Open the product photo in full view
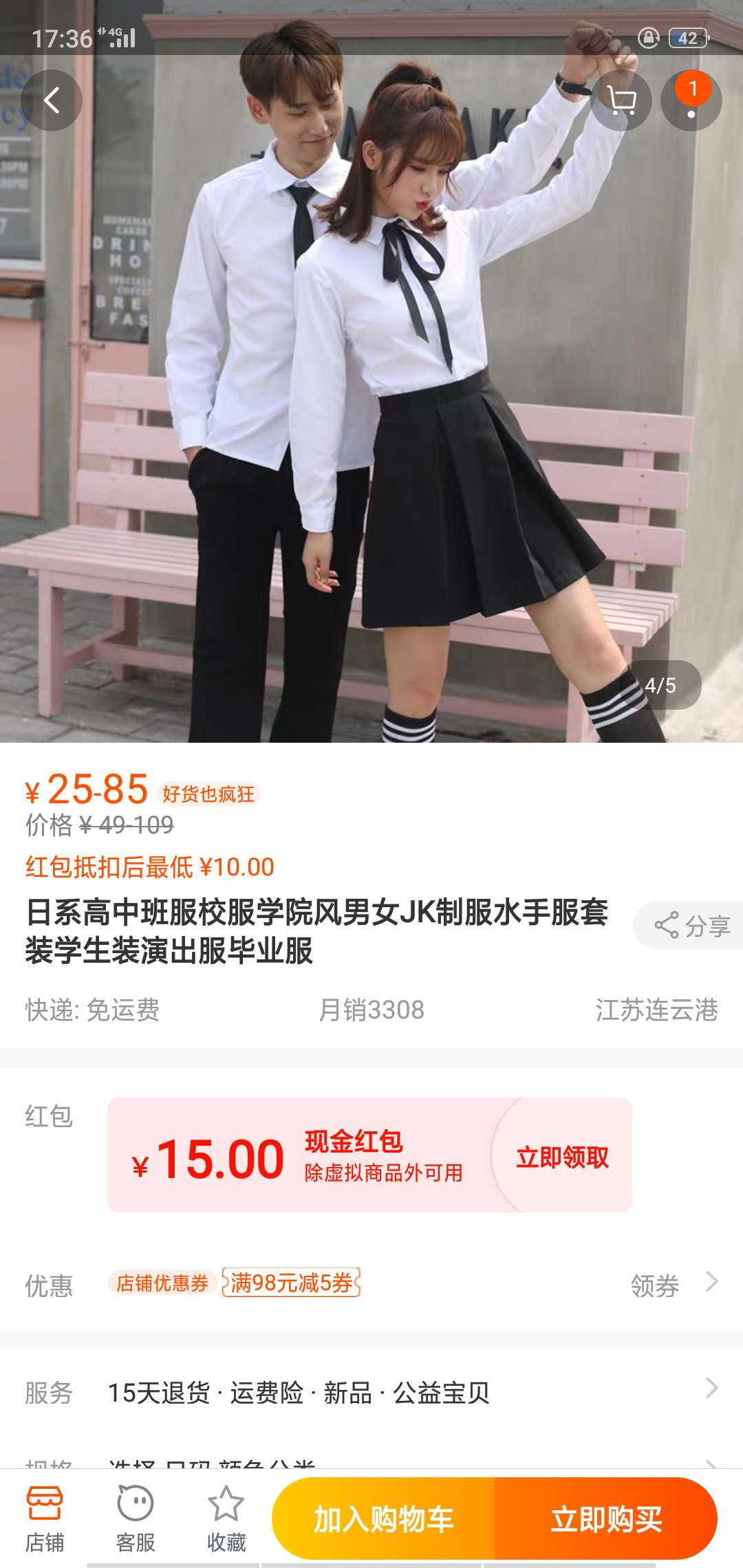743x1568 pixels. [371, 413]
